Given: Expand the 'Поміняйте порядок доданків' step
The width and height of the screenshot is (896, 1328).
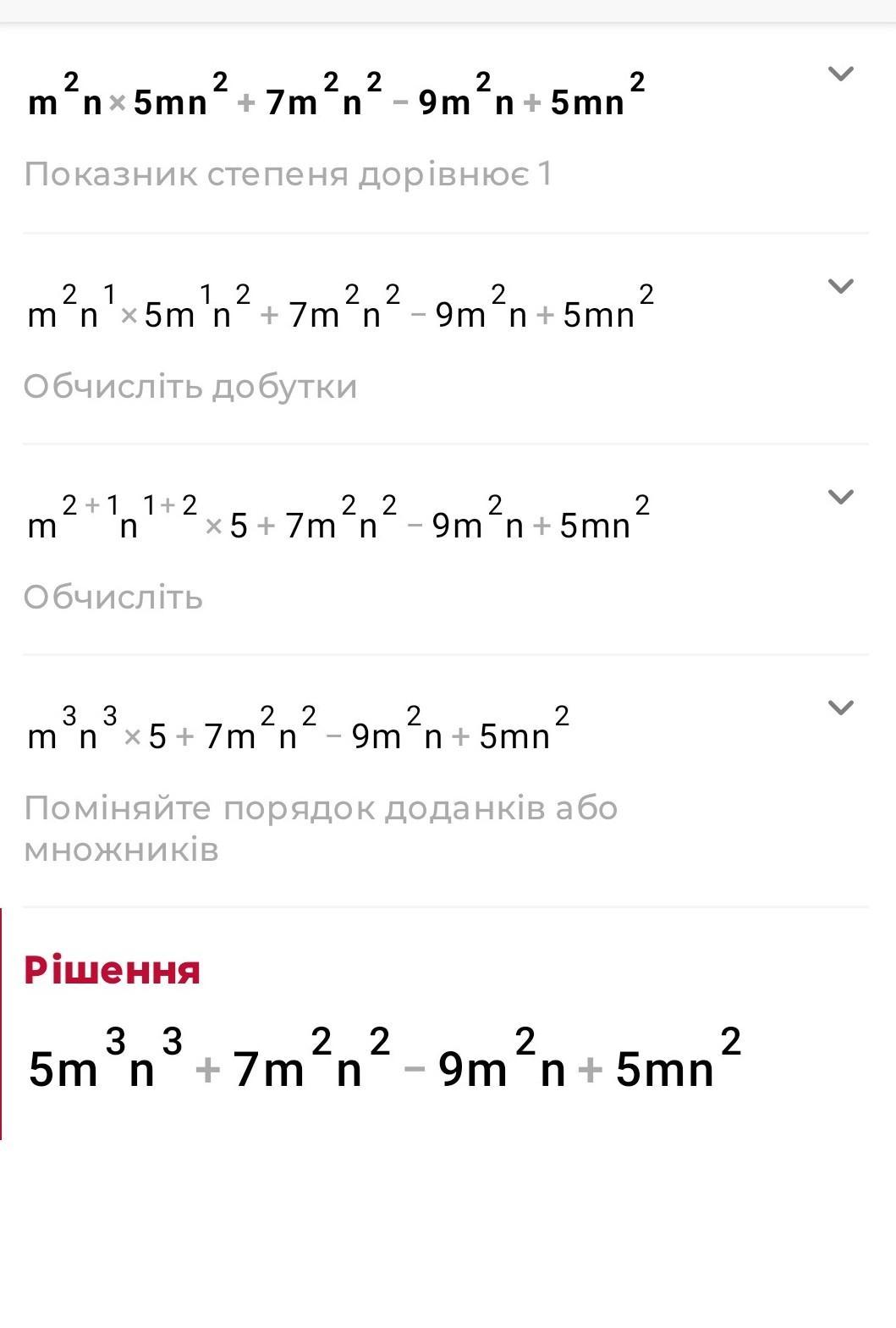Looking at the screenshot, I should coord(840,708).
